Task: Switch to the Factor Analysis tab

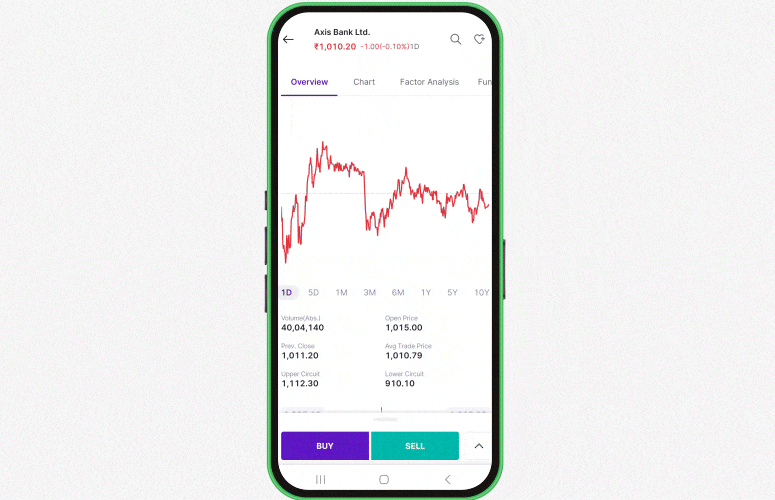Action: tap(429, 82)
